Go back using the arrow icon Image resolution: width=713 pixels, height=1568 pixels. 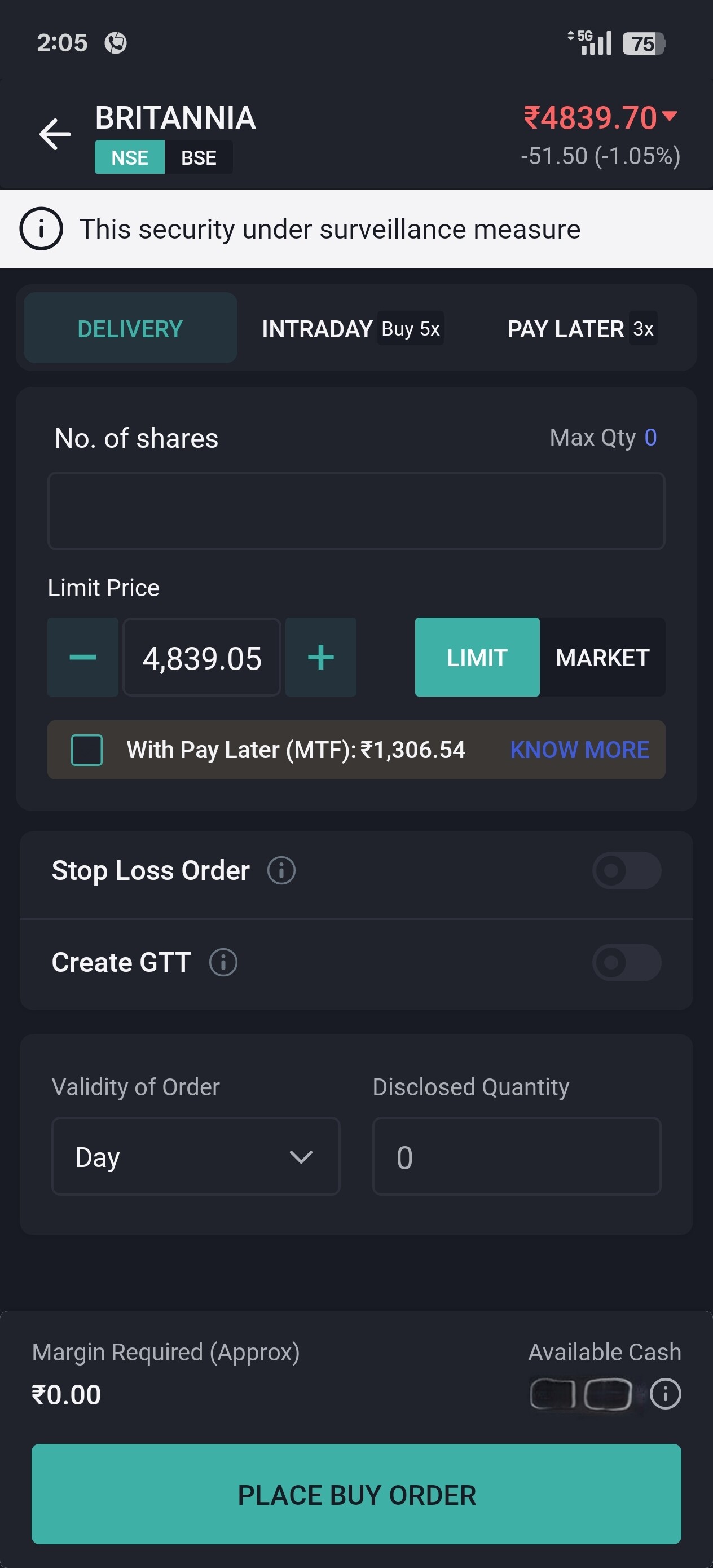(x=55, y=134)
